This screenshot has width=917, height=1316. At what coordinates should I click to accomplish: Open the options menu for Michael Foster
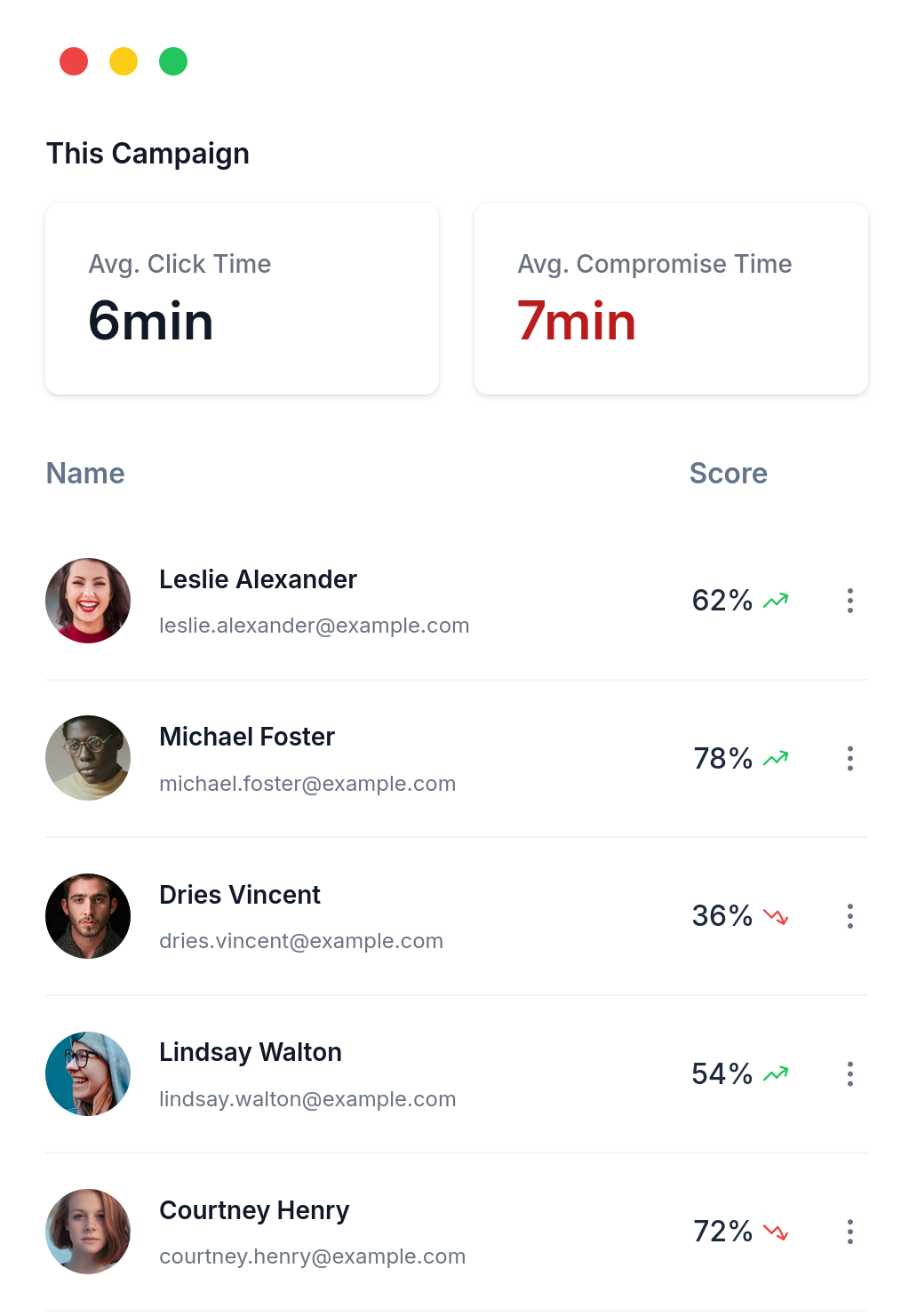(850, 758)
